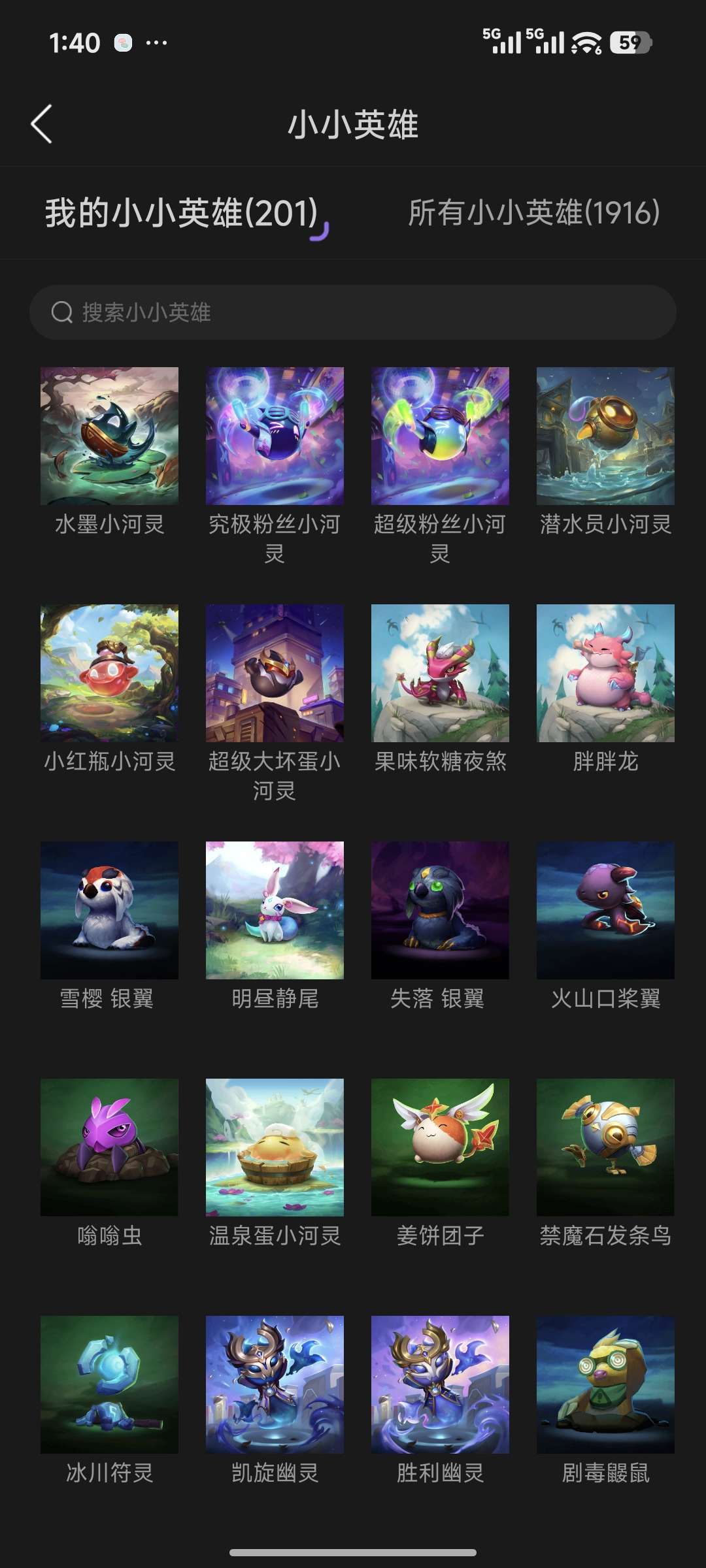Select the 胖胖龙 tile

(605, 673)
